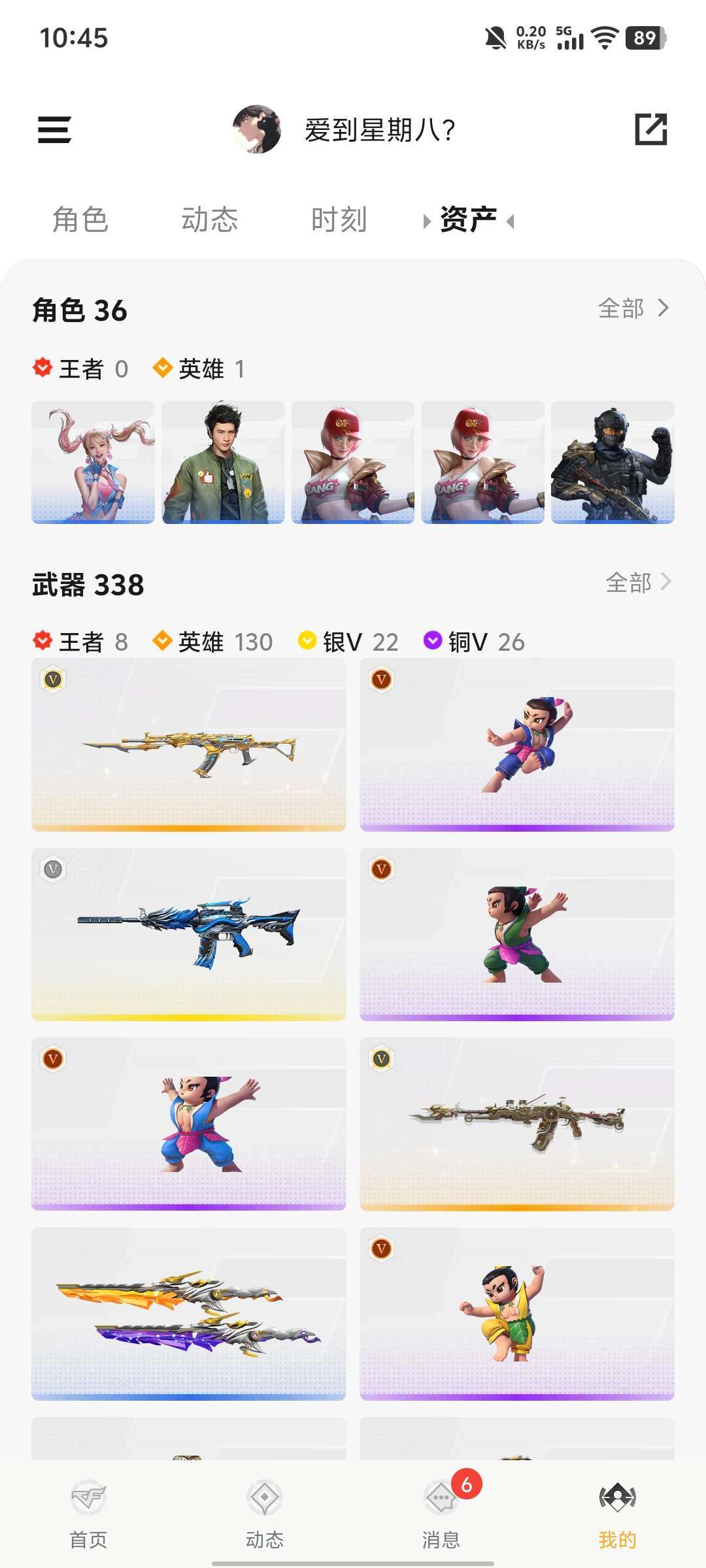Open the hamburger menu
This screenshot has width=706, height=1568.
[x=54, y=129]
